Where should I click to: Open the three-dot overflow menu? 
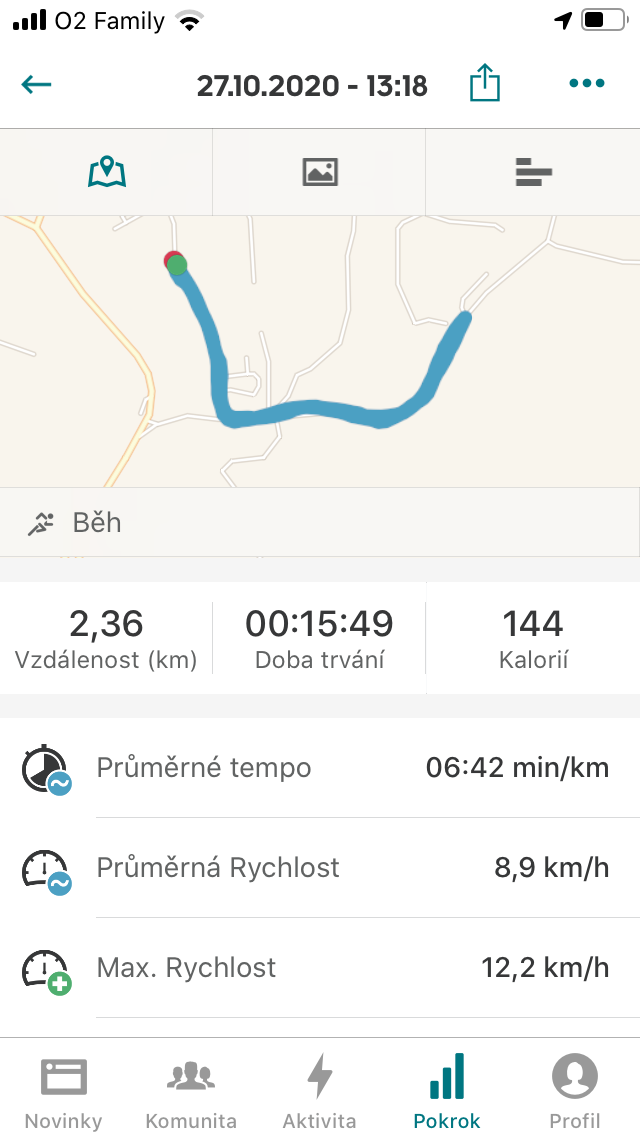586,83
